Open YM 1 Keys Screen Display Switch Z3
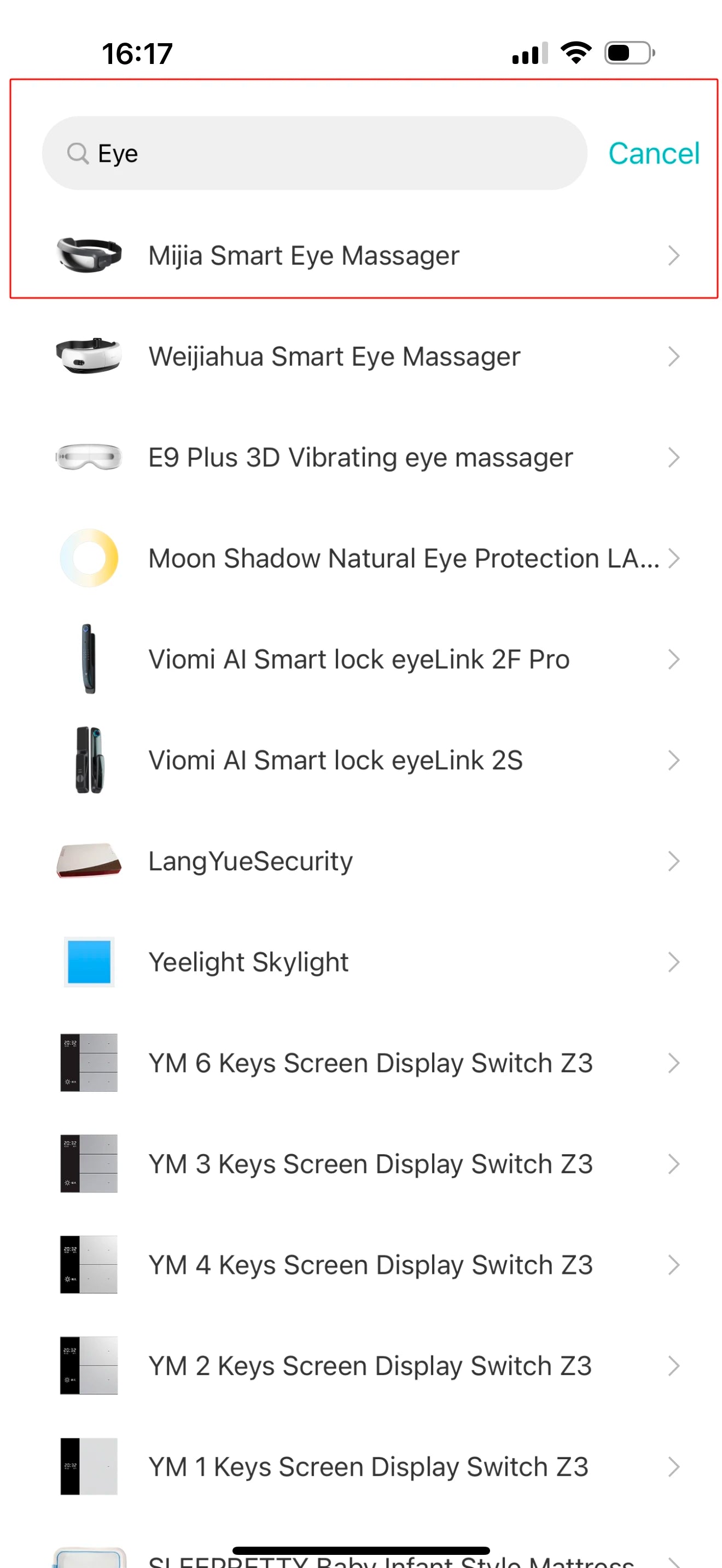722x1568 pixels. click(368, 1467)
